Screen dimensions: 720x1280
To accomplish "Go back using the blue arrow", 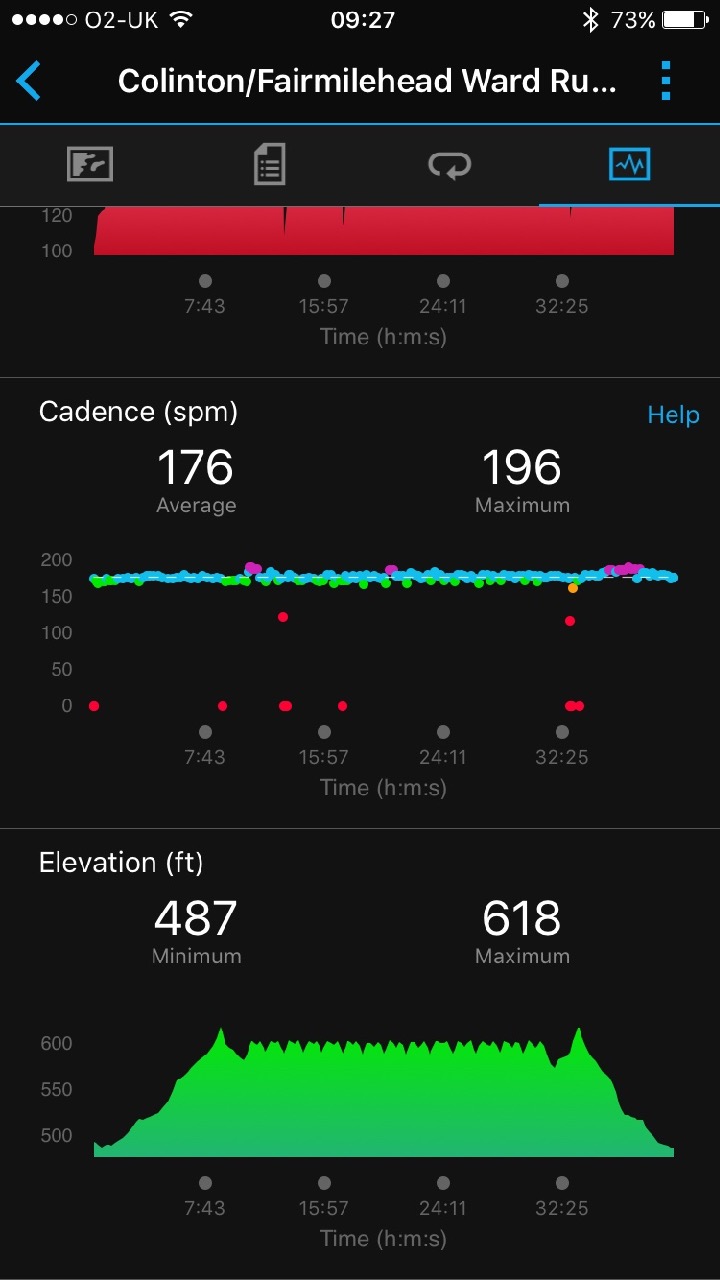I will coord(29,81).
